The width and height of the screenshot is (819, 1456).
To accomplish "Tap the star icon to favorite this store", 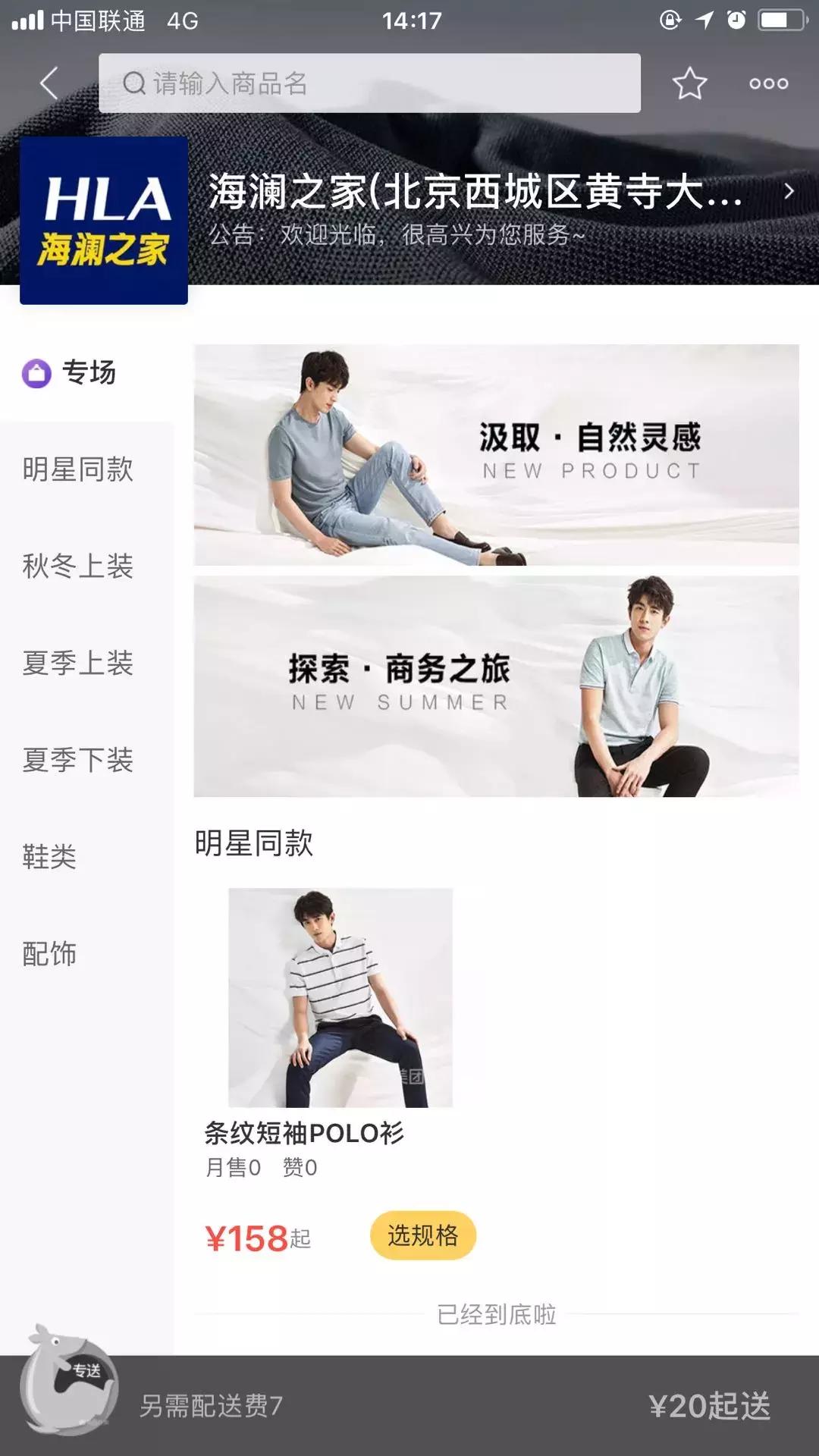I will pos(692,83).
